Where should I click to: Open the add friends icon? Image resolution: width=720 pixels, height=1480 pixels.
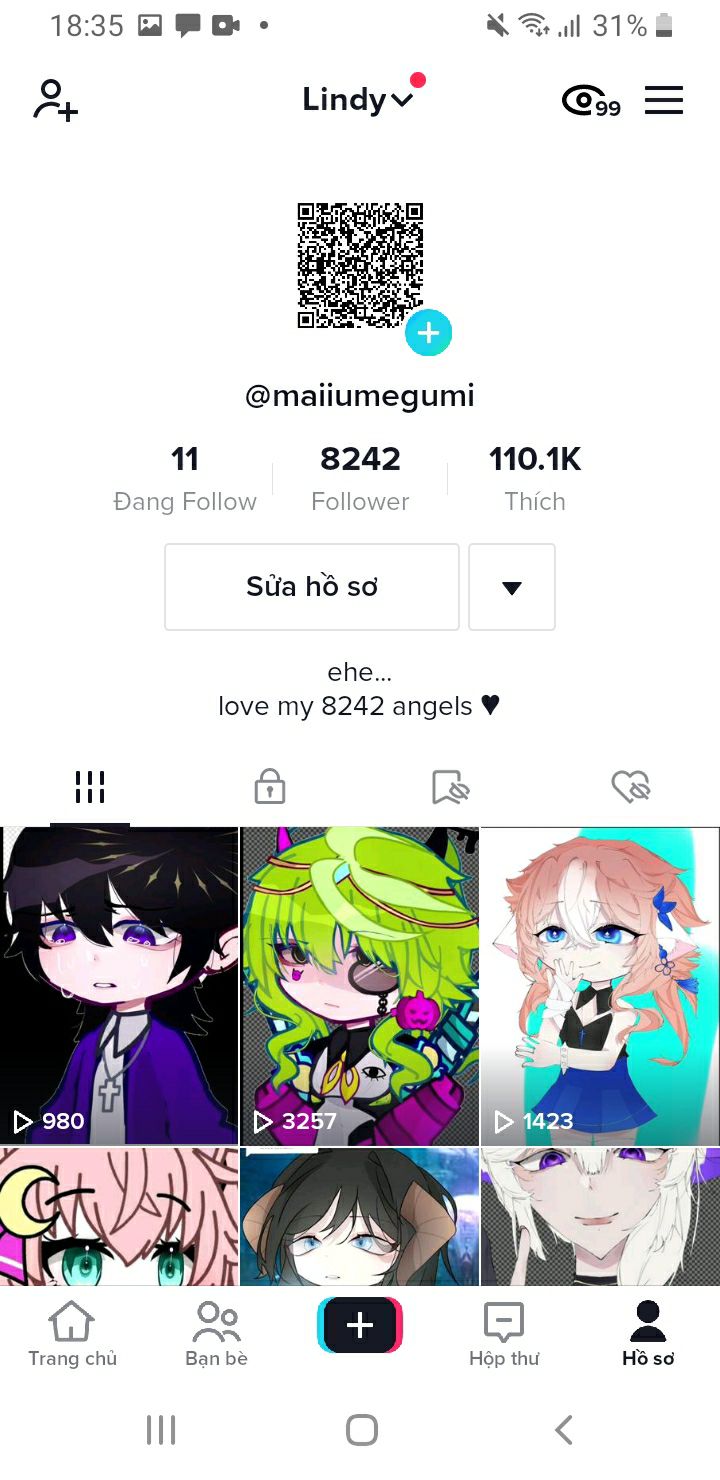55,100
